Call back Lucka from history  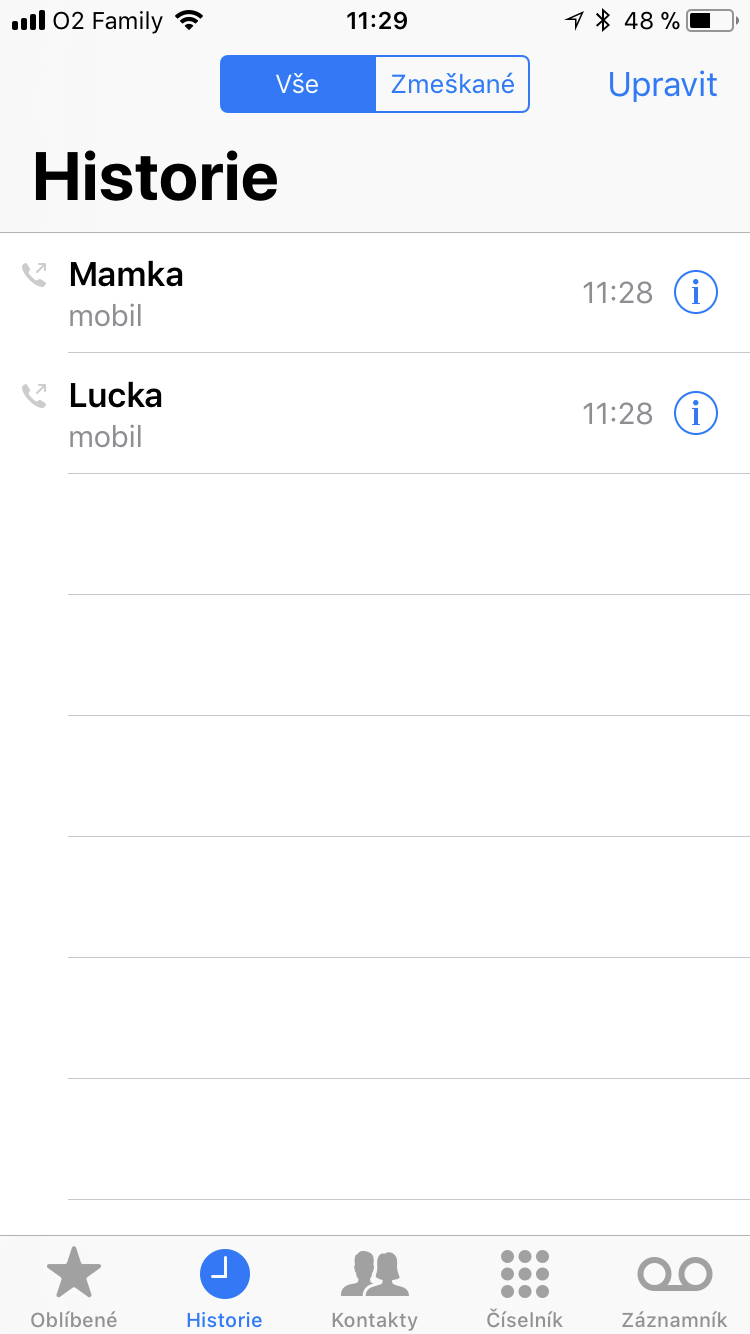click(x=300, y=414)
